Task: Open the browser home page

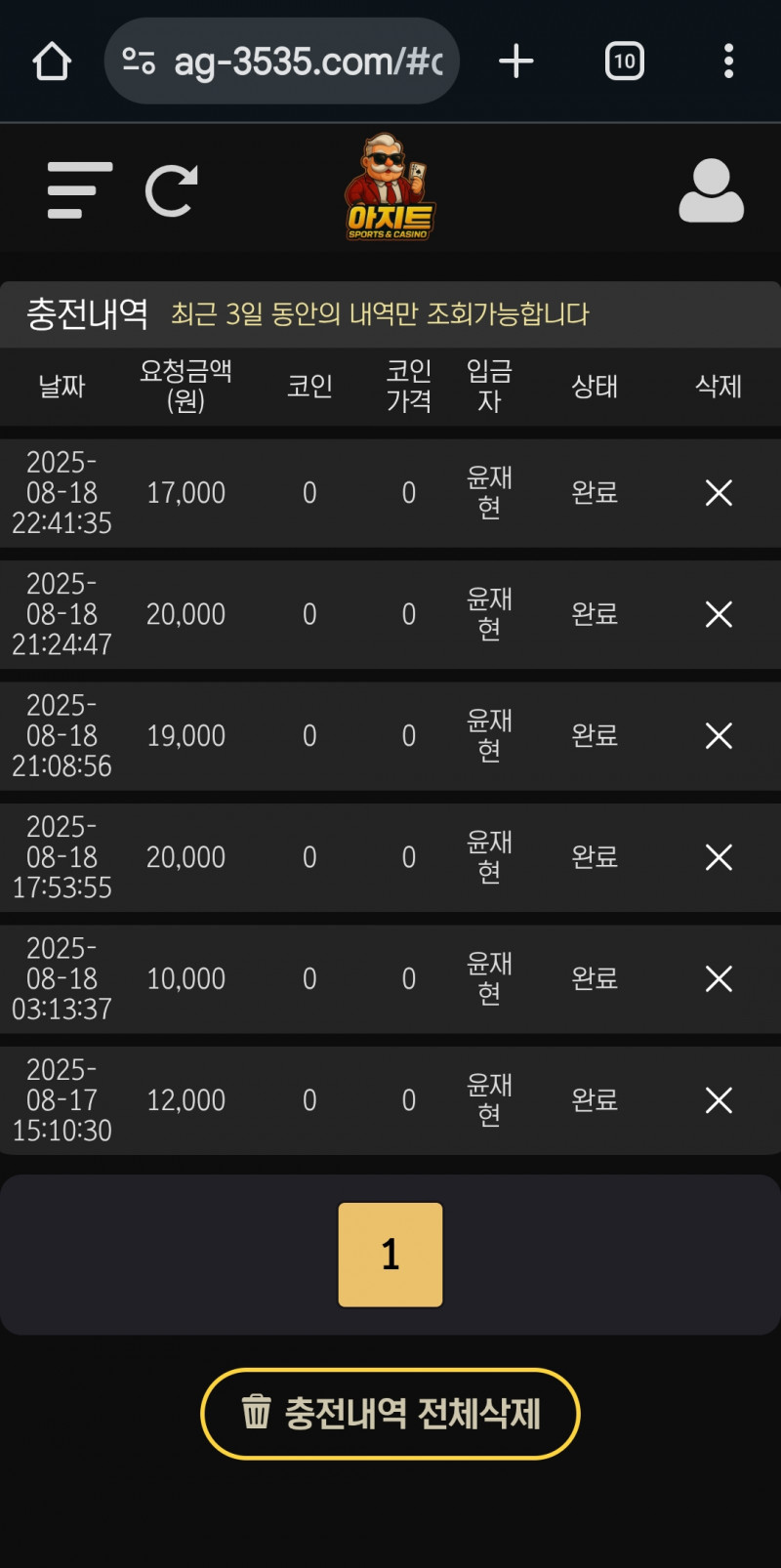Action: (x=52, y=62)
